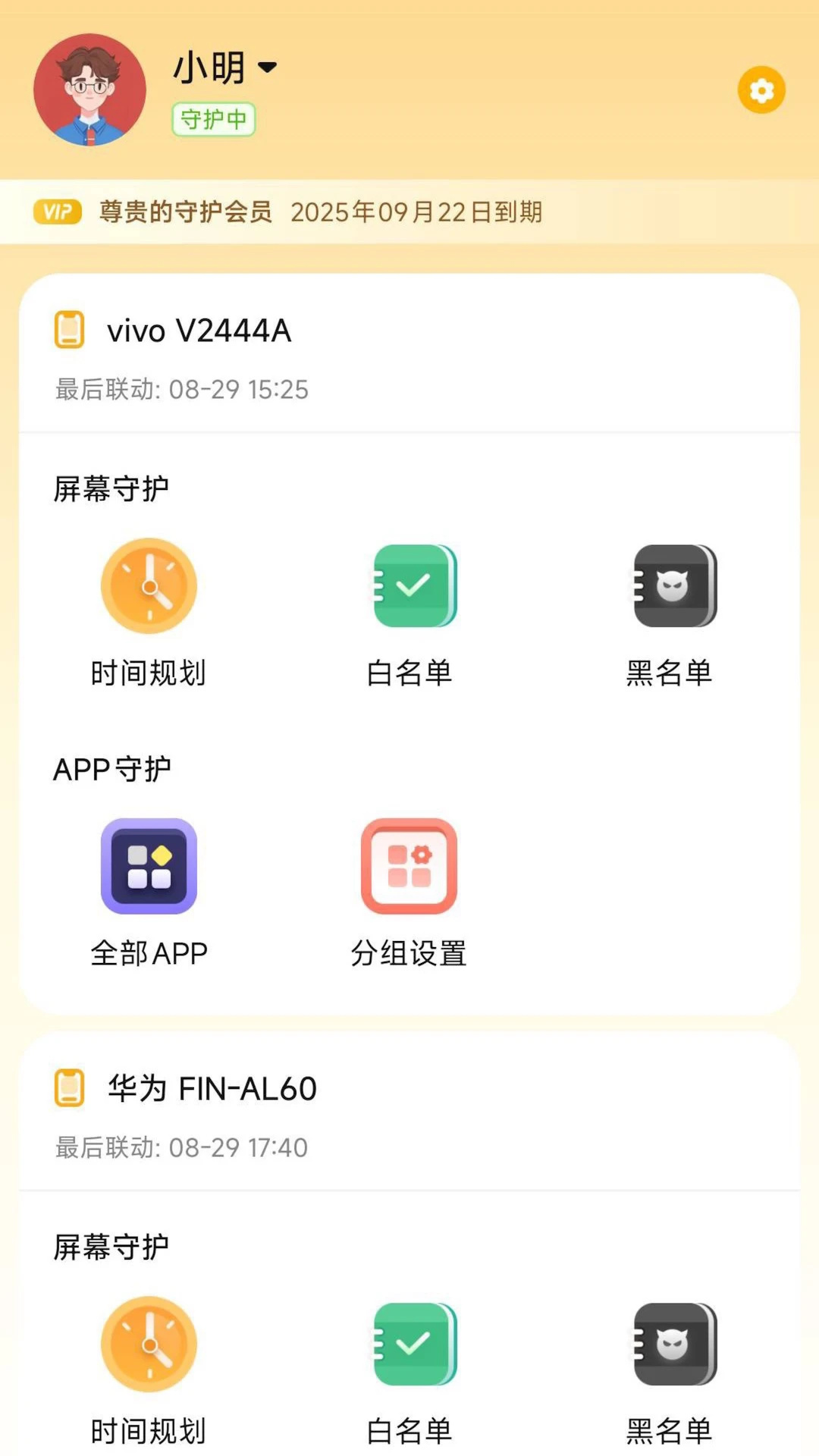Tap the 屏幕守护 section header
The width and height of the screenshot is (819, 1456).
[x=111, y=486]
